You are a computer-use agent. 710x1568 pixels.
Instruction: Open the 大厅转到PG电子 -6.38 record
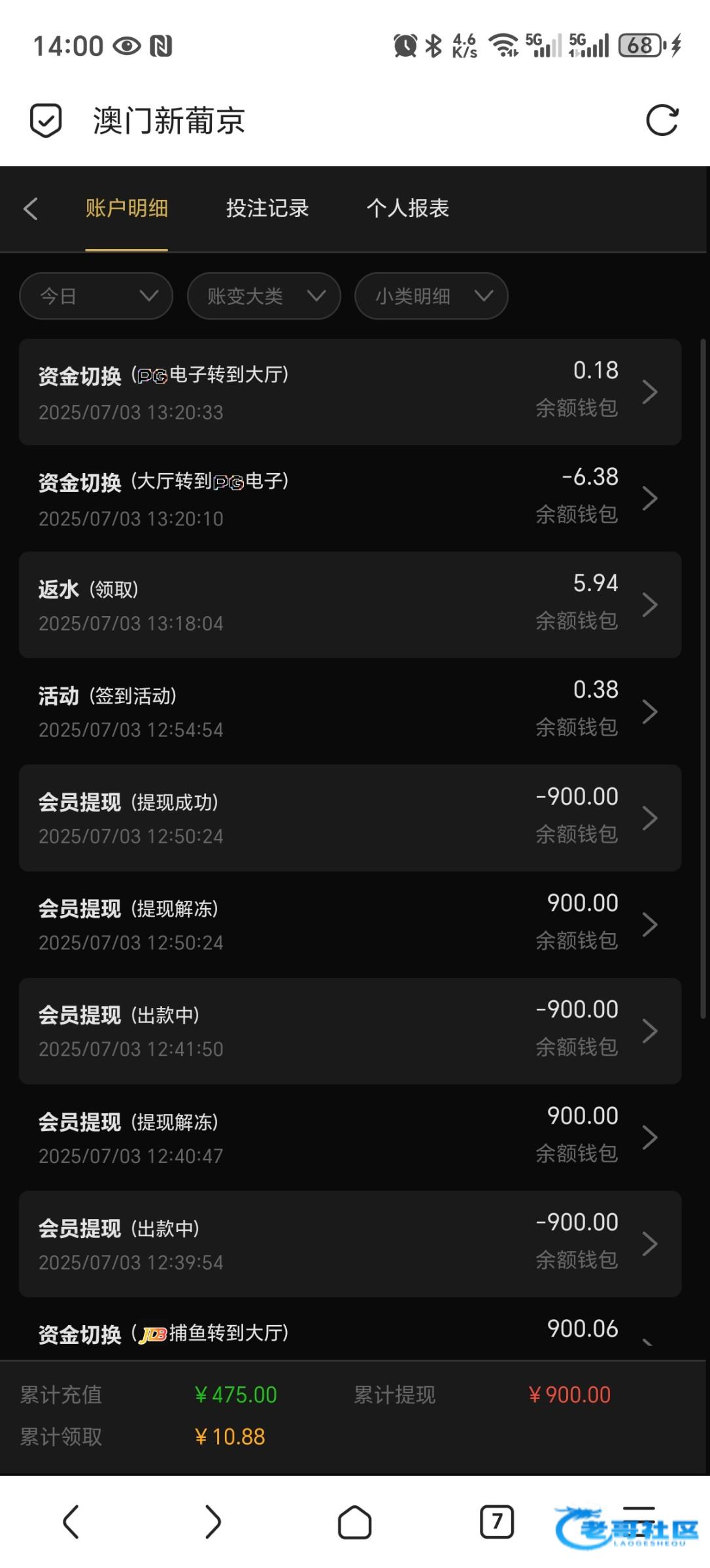pyautogui.click(x=350, y=498)
